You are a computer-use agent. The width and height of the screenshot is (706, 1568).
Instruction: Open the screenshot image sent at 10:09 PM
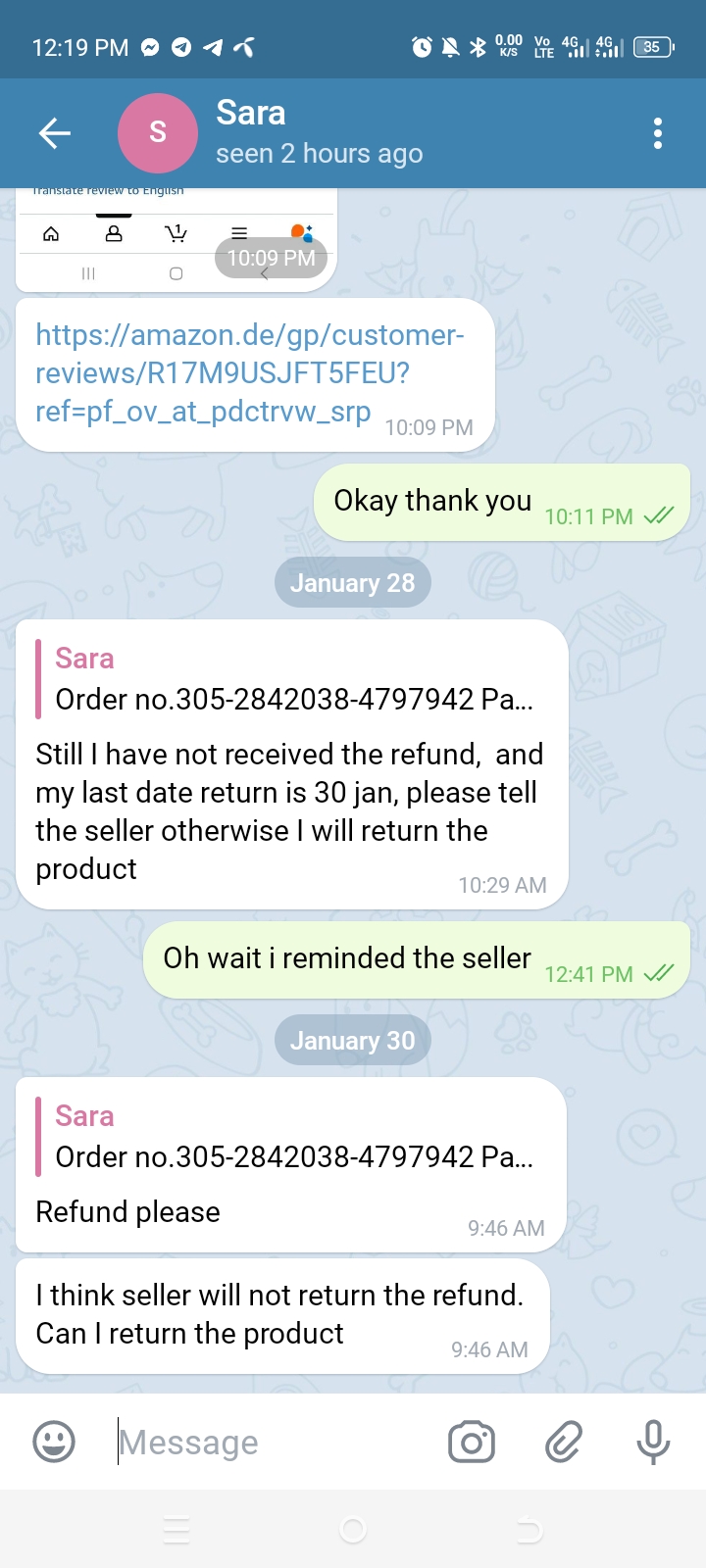[x=176, y=240]
